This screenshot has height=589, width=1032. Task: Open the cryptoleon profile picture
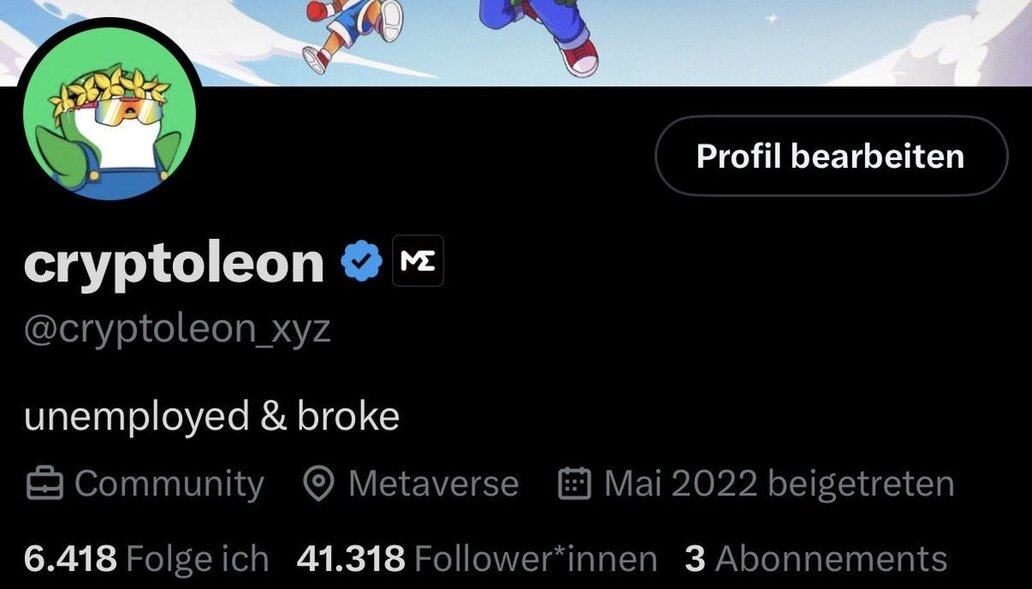click(x=109, y=125)
